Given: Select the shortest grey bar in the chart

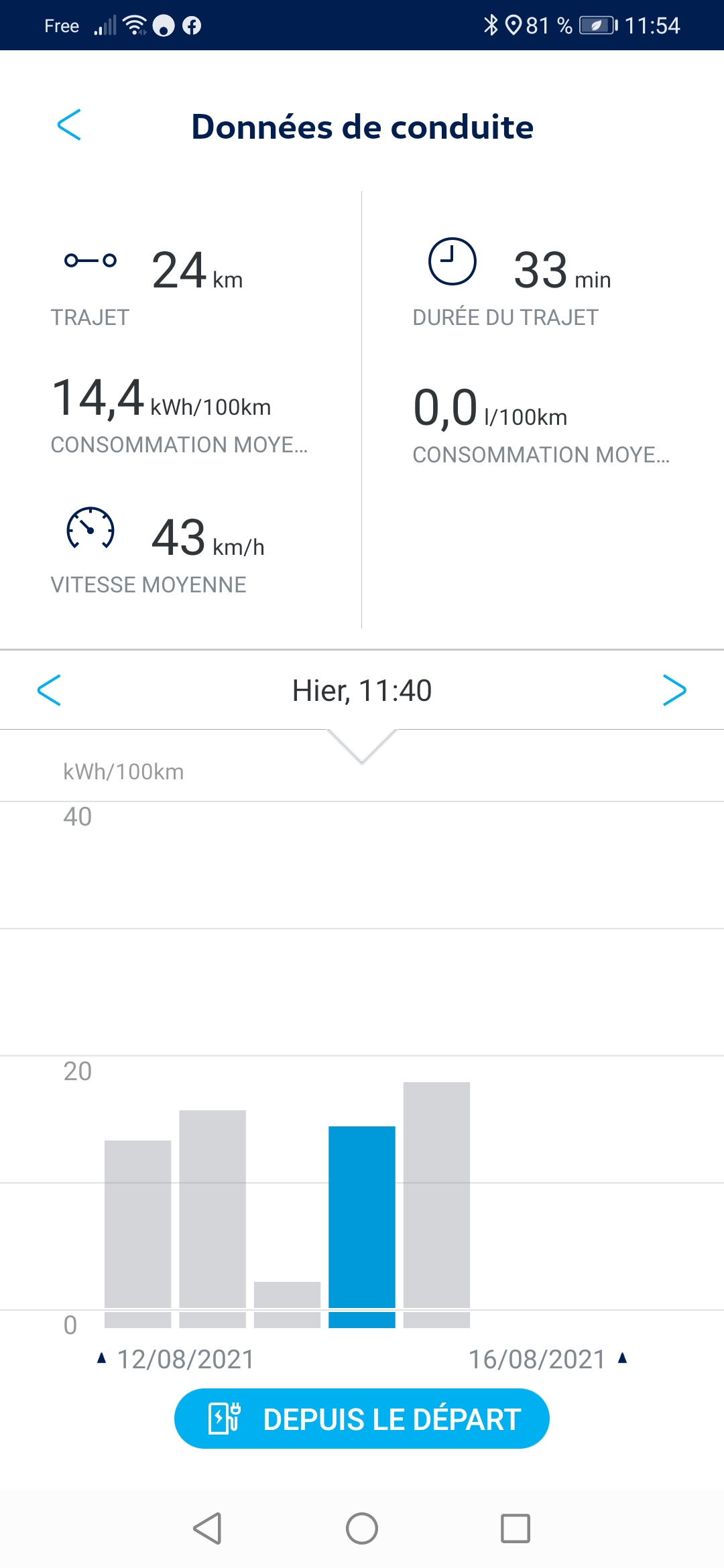Looking at the screenshot, I should [x=287, y=1304].
